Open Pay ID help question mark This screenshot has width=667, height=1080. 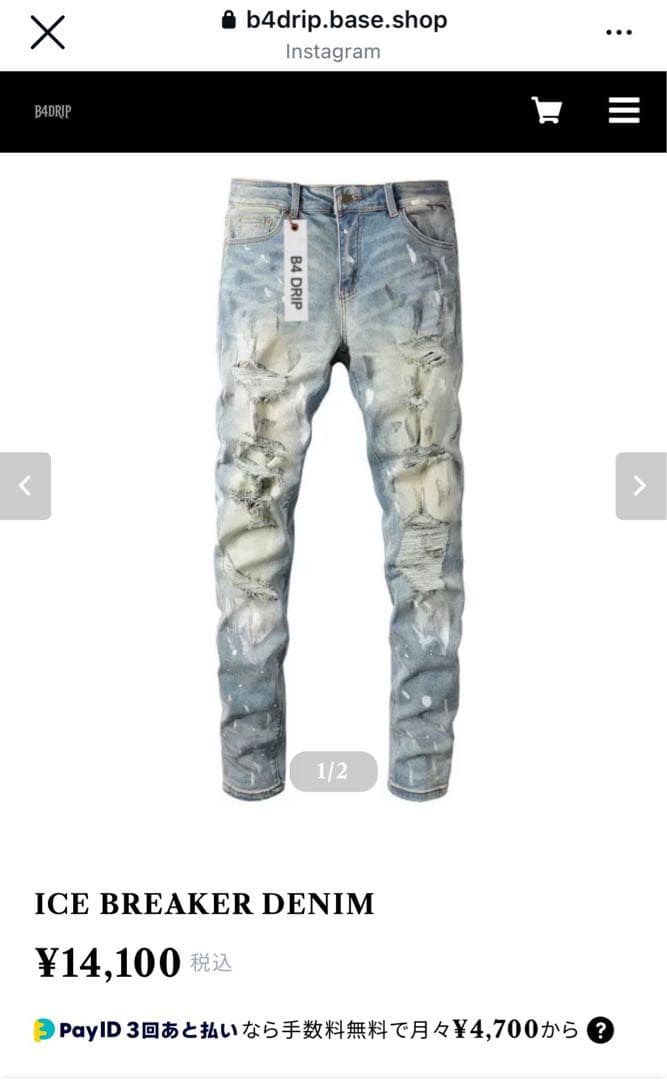click(x=600, y=1030)
